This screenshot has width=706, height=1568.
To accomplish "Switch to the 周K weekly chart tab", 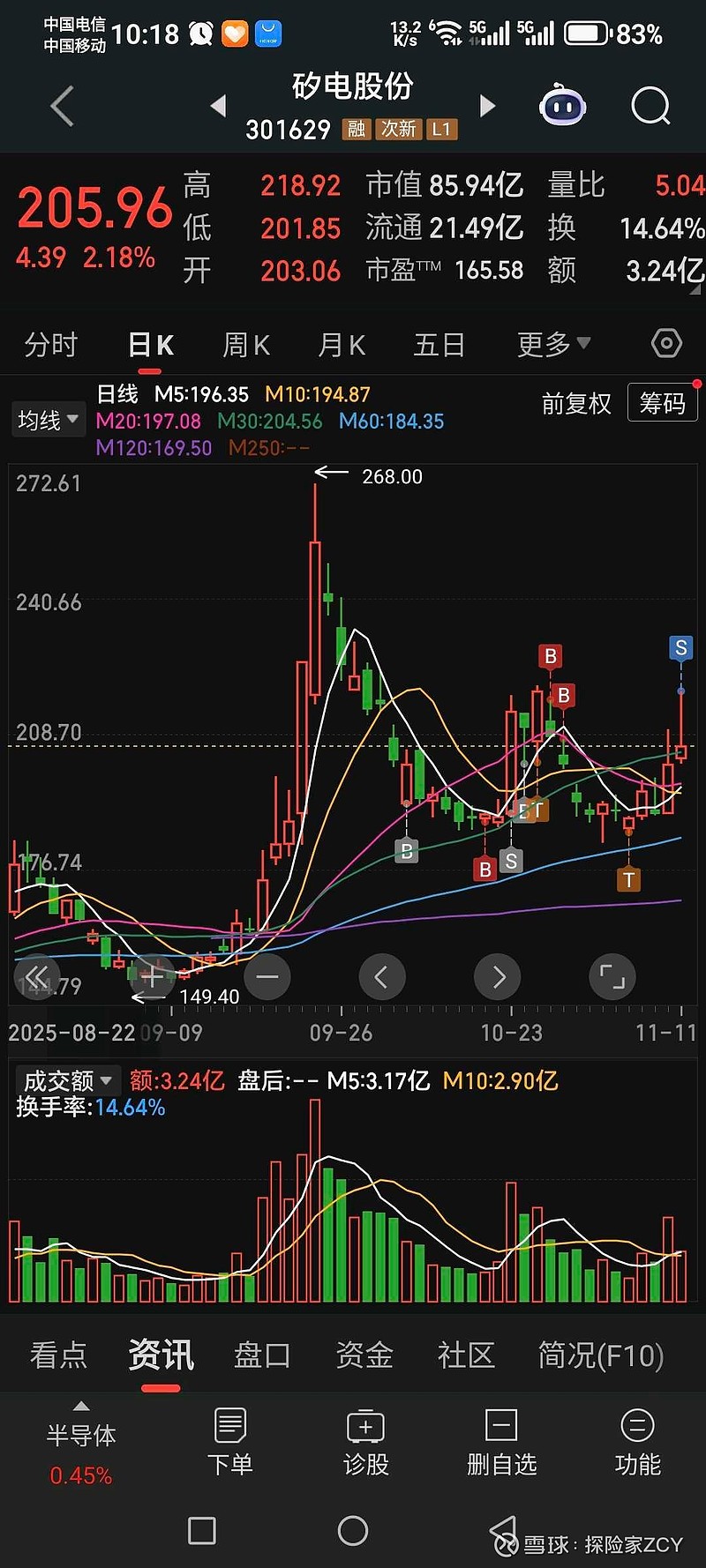I will (x=246, y=344).
